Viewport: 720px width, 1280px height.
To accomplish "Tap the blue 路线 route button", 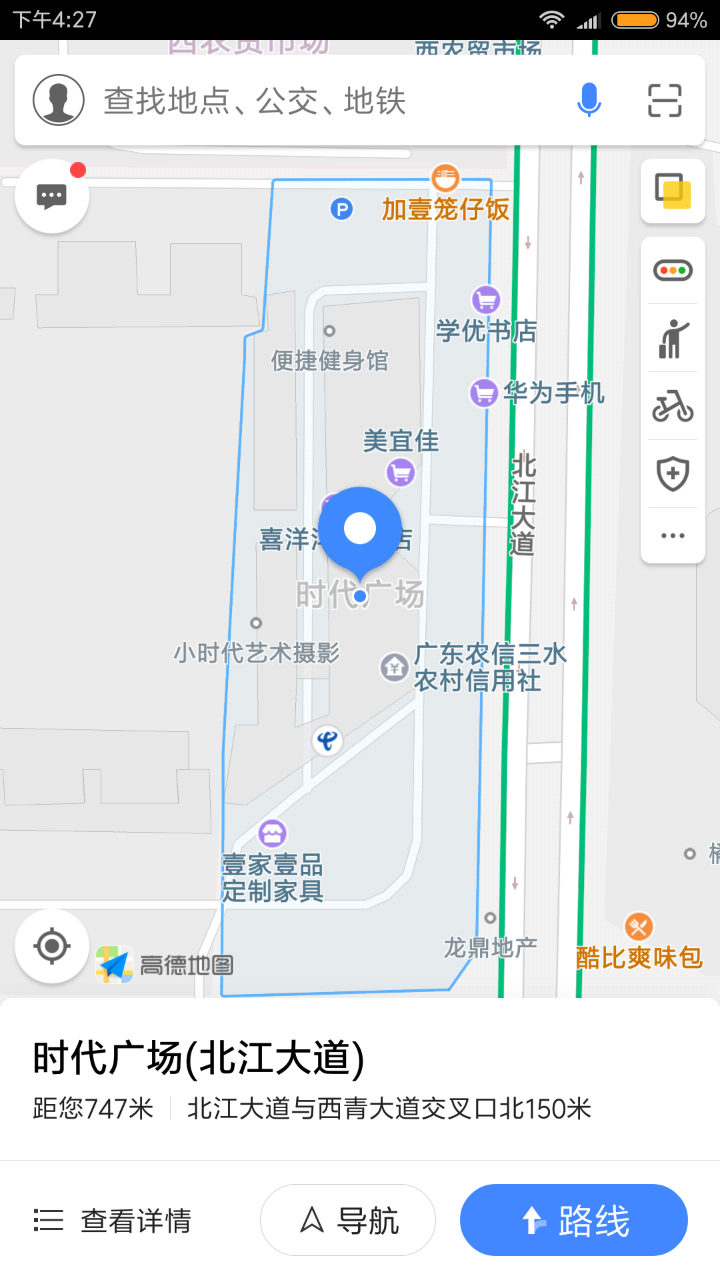I will [x=573, y=1219].
